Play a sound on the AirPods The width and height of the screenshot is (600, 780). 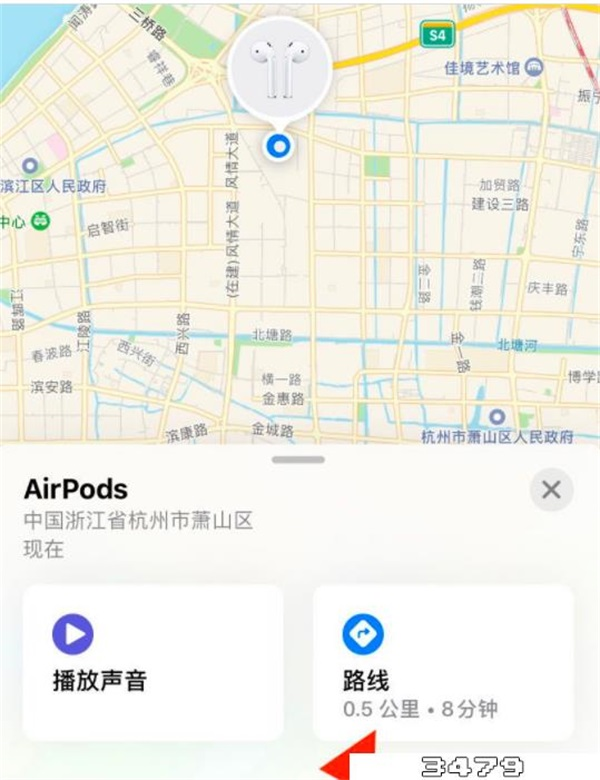[153, 661]
